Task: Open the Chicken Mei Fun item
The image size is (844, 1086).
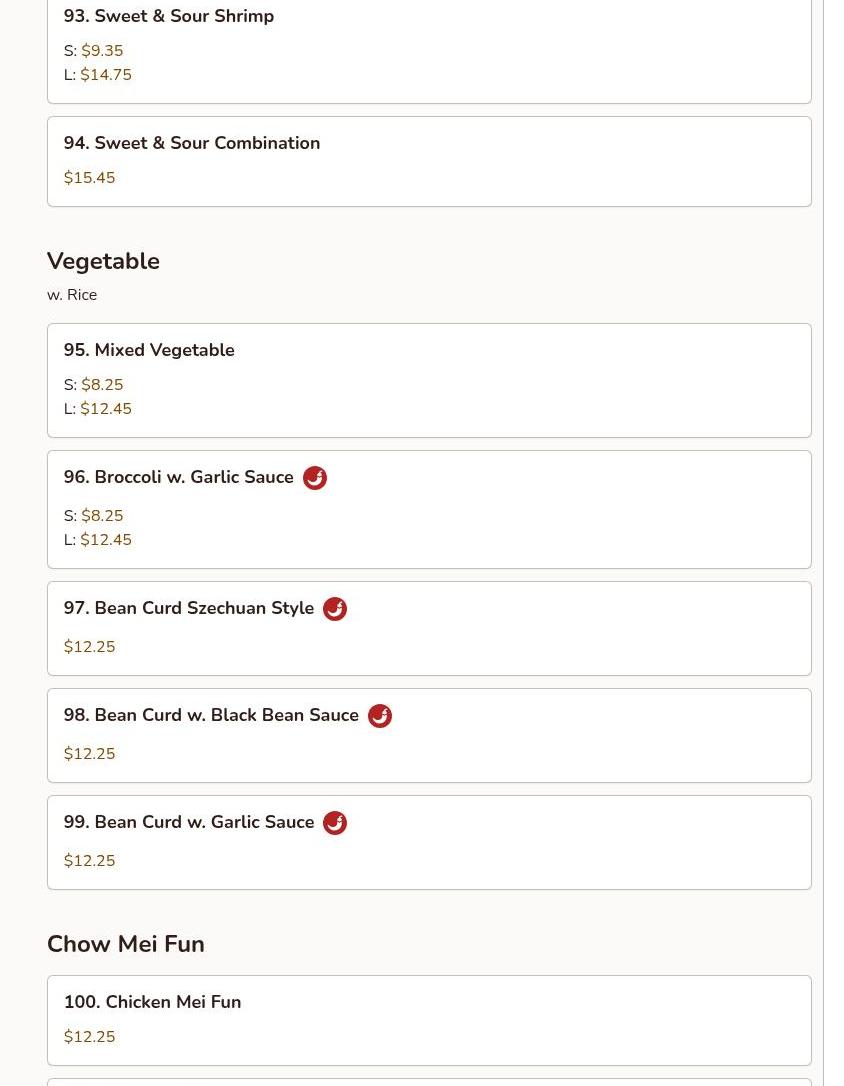Action: click(428, 1020)
